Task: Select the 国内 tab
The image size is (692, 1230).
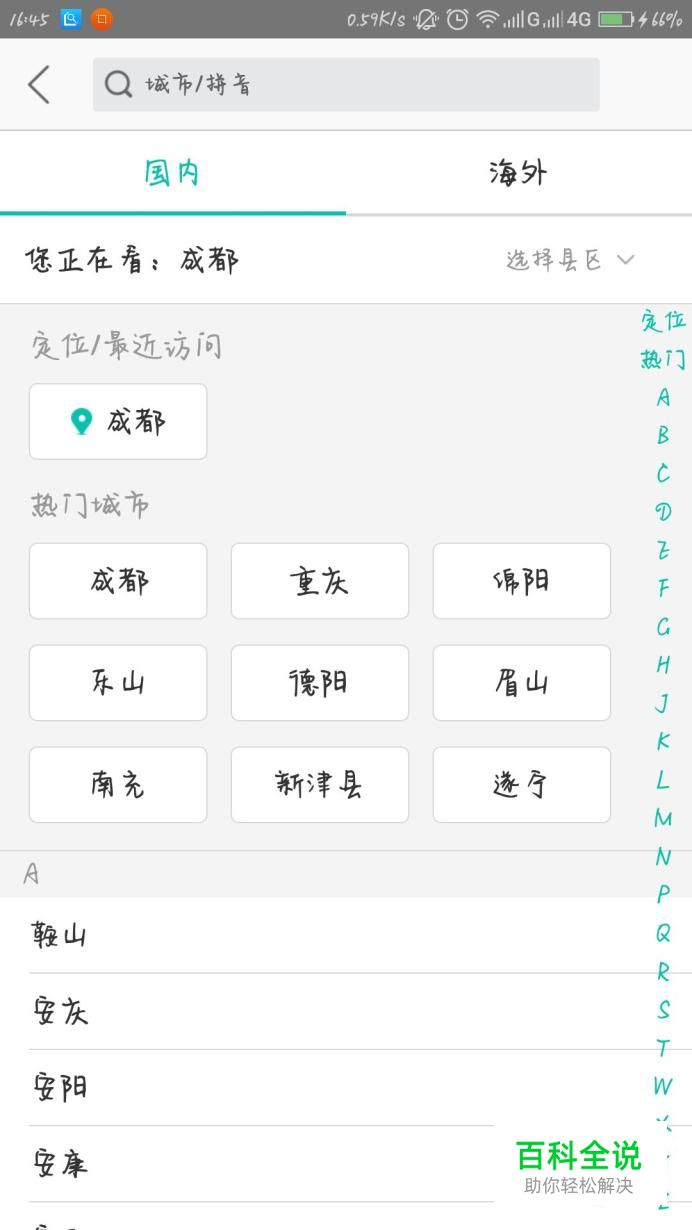Action: point(173,172)
